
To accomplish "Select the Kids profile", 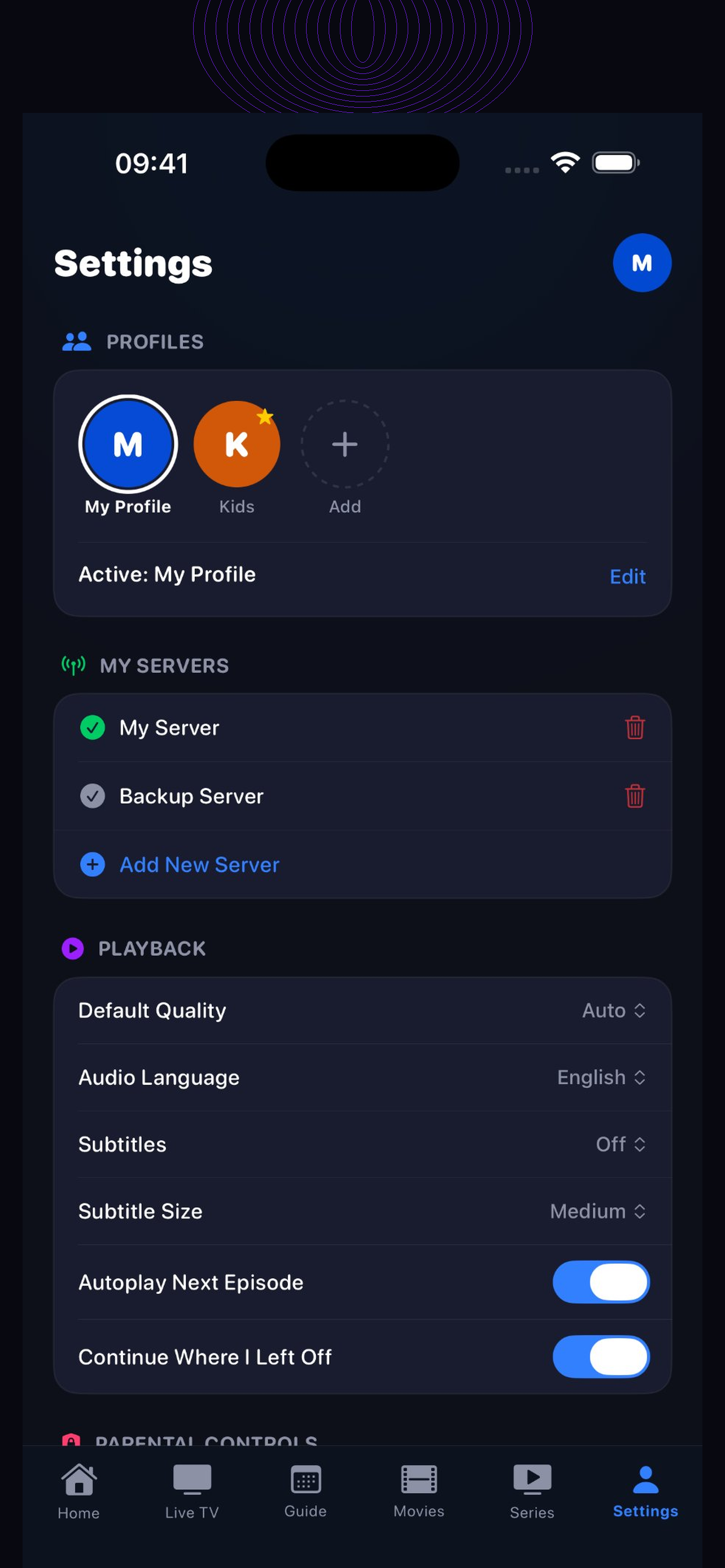I will (236, 444).
